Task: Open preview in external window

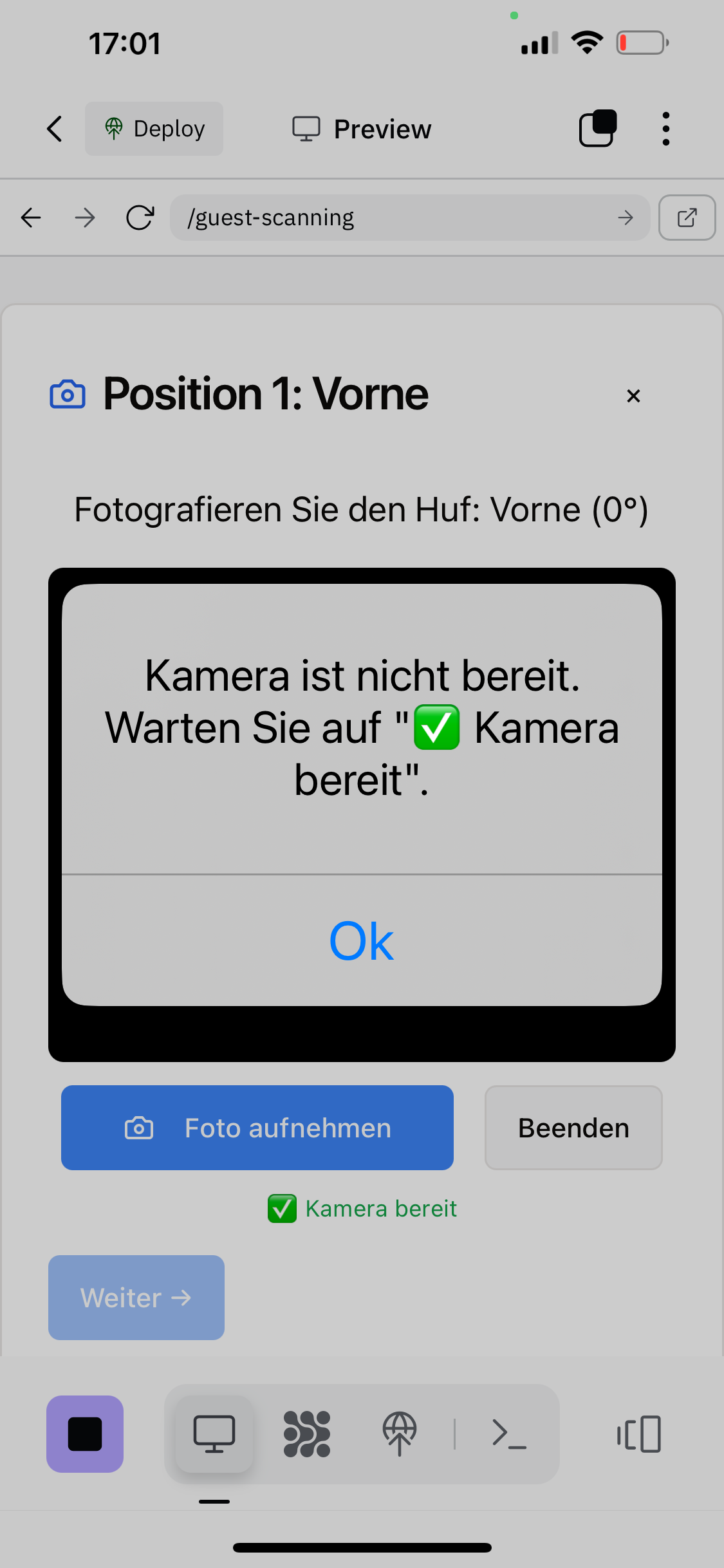Action: pyautogui.click(x=687, y=218)
